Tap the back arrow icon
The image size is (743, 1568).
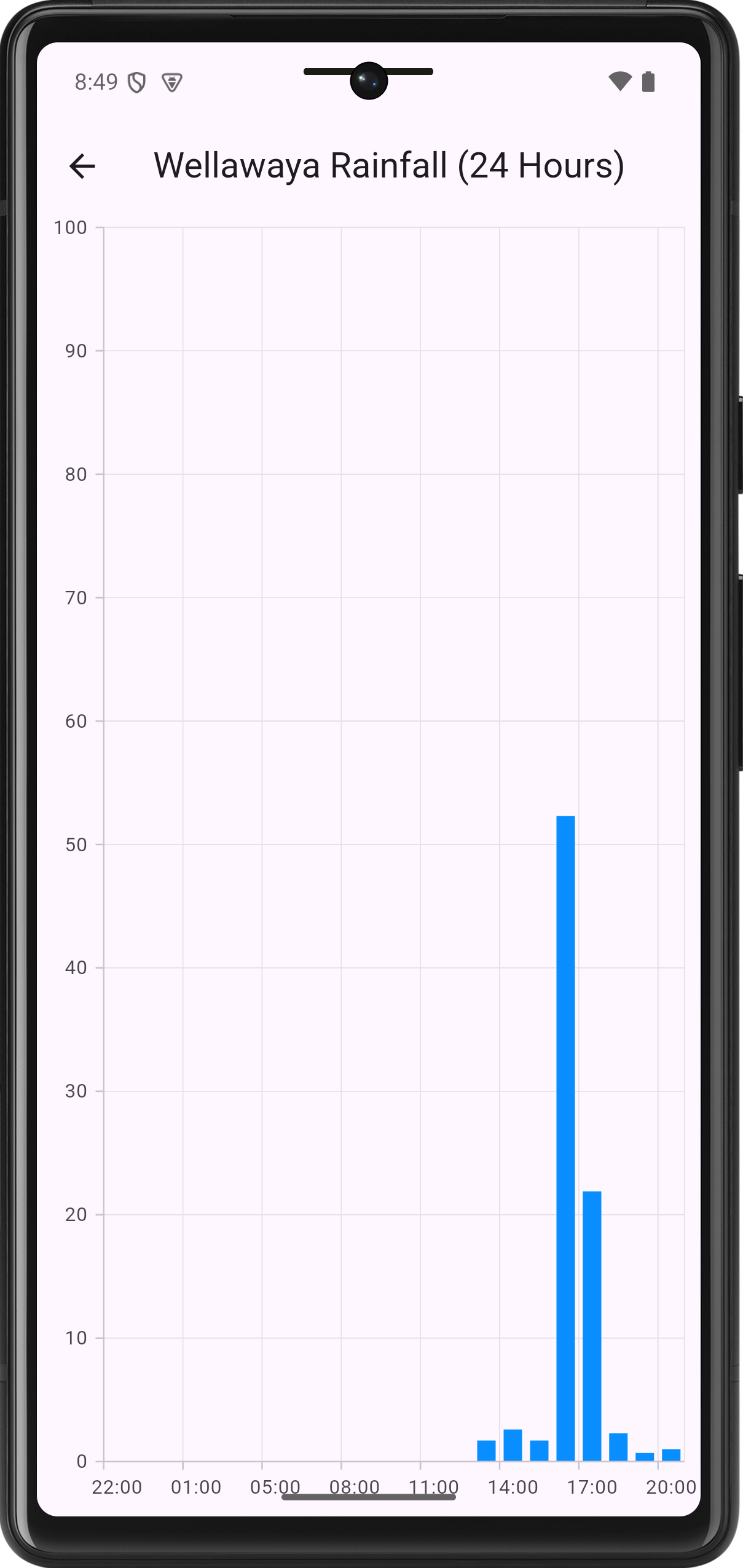click(81, 166)
